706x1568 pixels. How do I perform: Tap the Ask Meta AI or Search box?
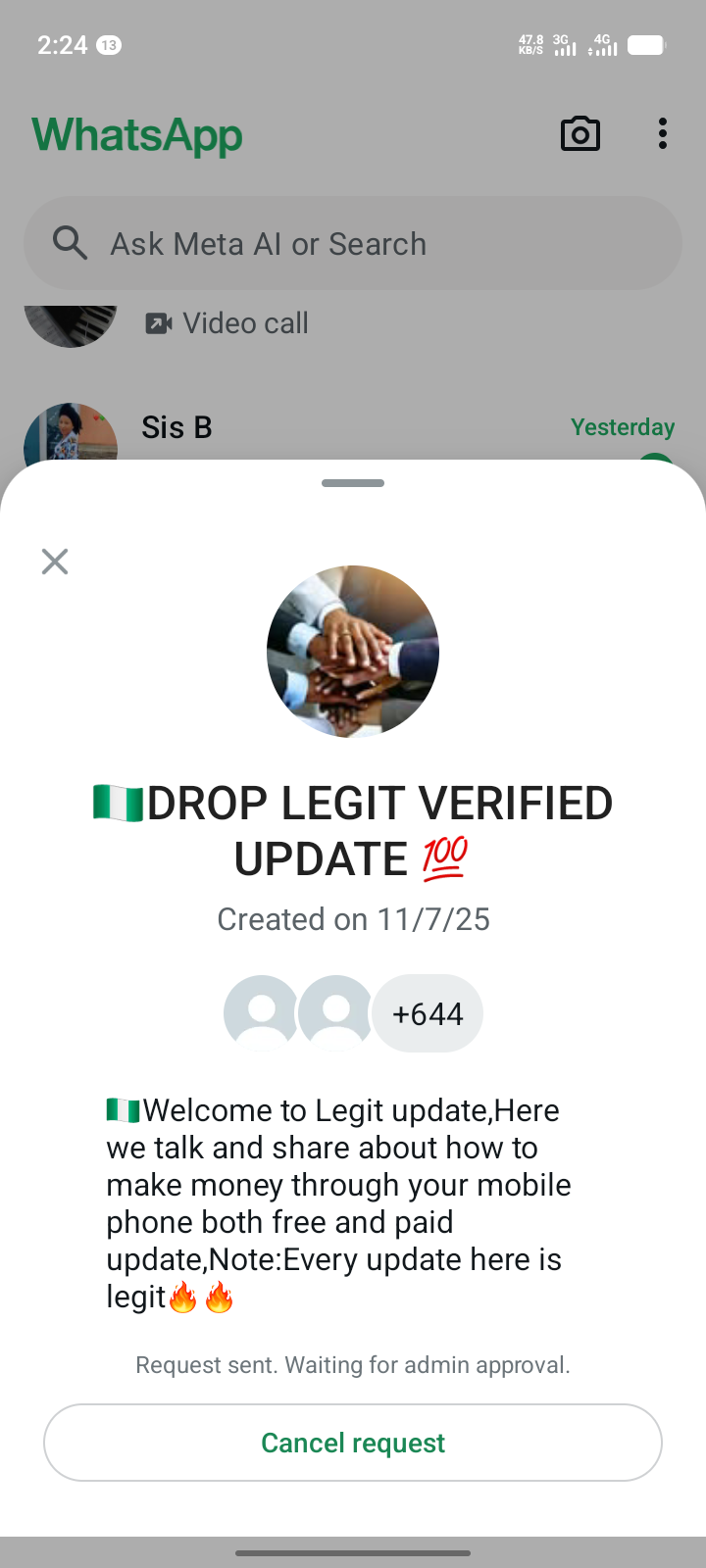(x=353, y=243)
